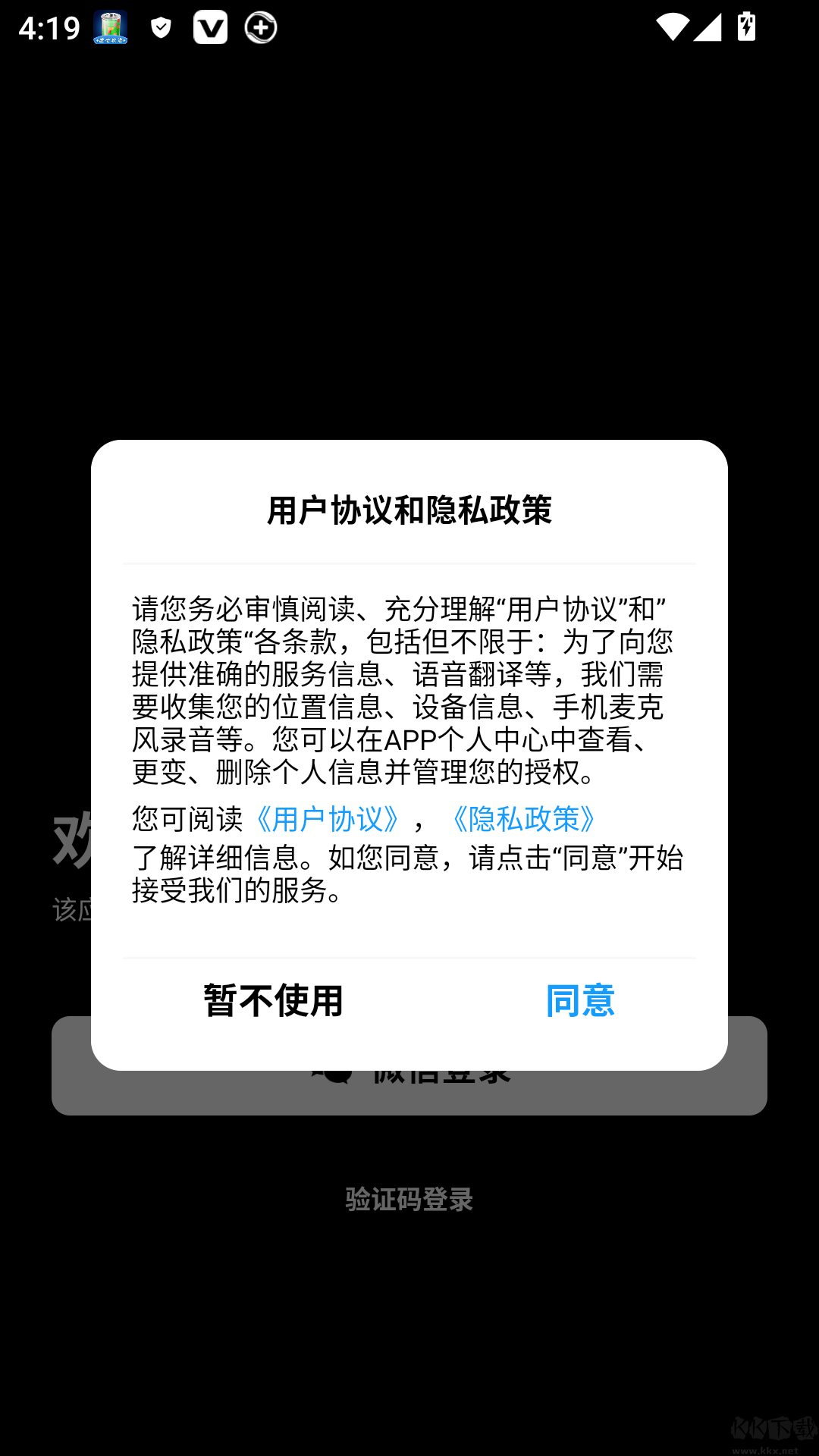Tap the charging battery icon

(747, 28)
